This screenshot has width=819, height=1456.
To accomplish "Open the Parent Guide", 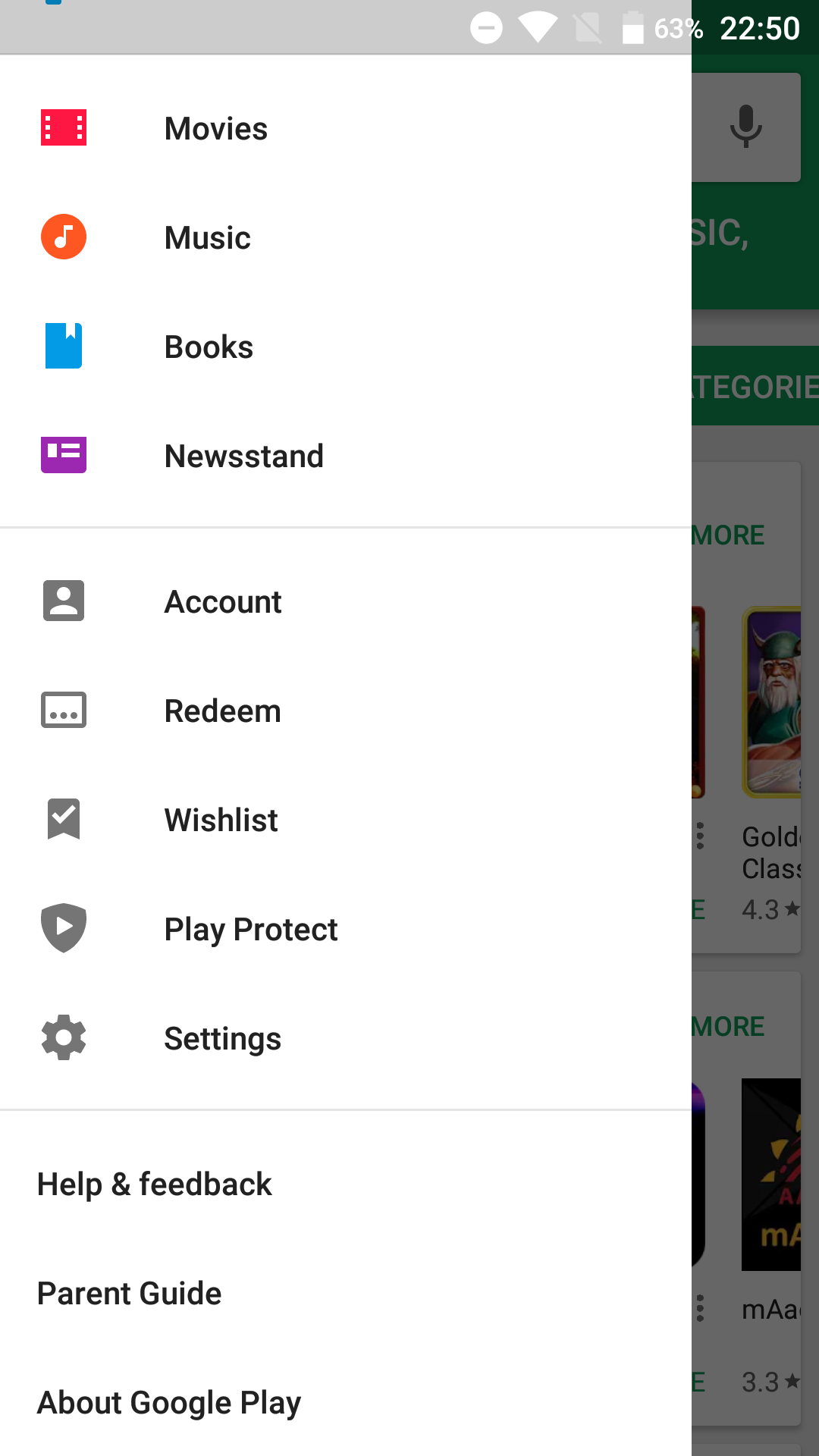I will [x=346, y=1293].
